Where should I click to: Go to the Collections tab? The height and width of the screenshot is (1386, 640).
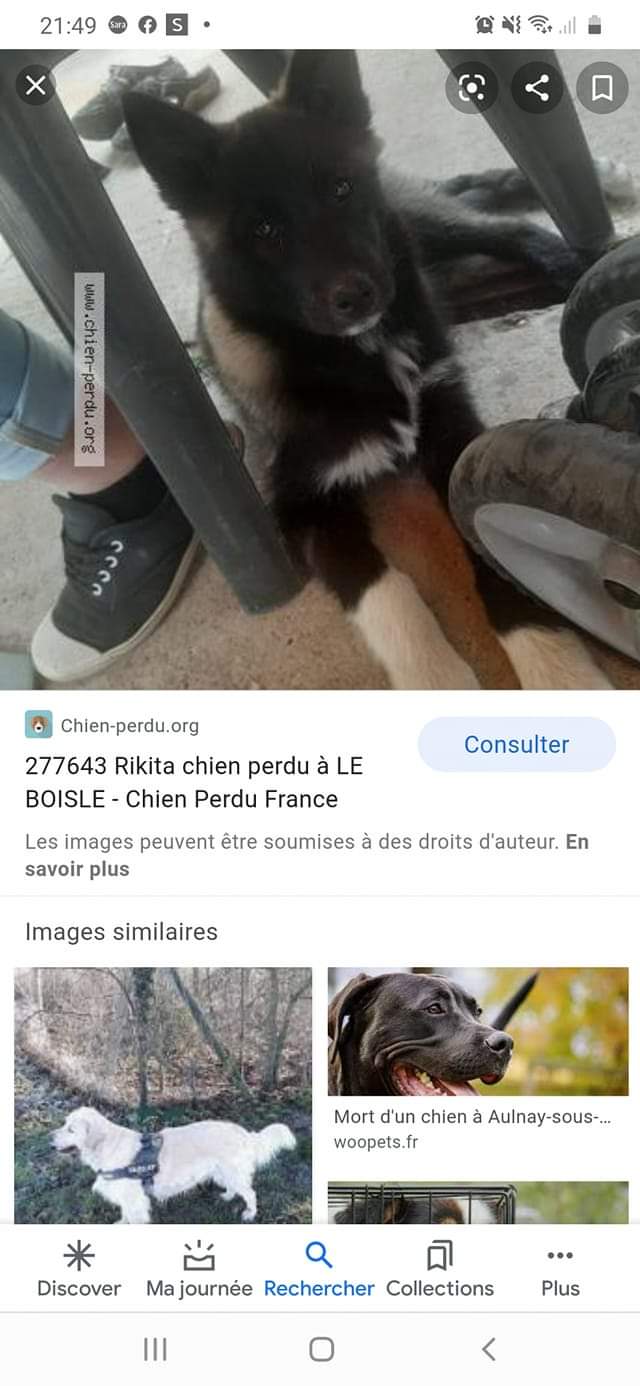point(440,1268)
